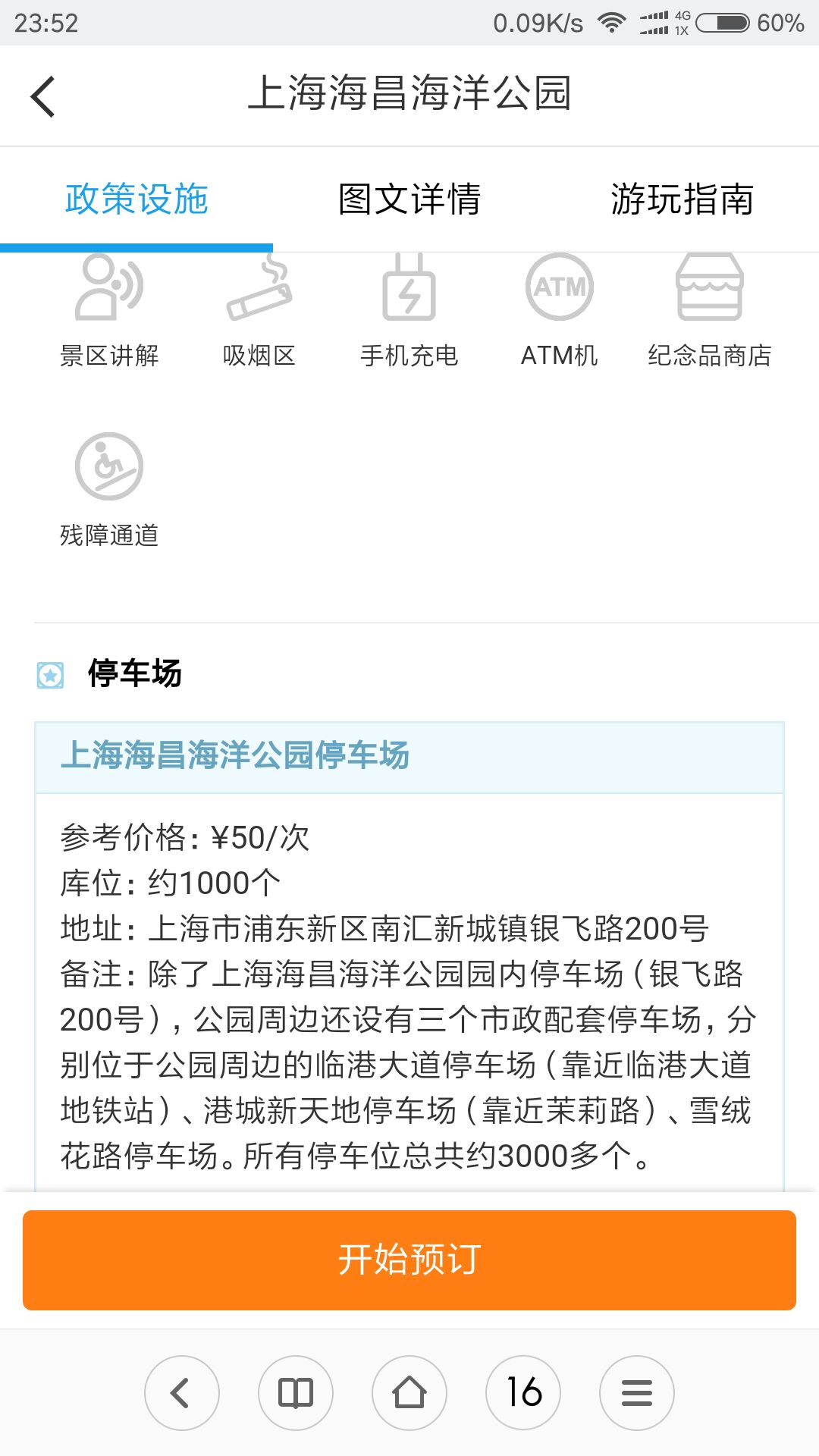The height and width of the screenshot is (1456, 819).
Task: Open the browser hamburger menu
Action: click(x=637, y=1393)
